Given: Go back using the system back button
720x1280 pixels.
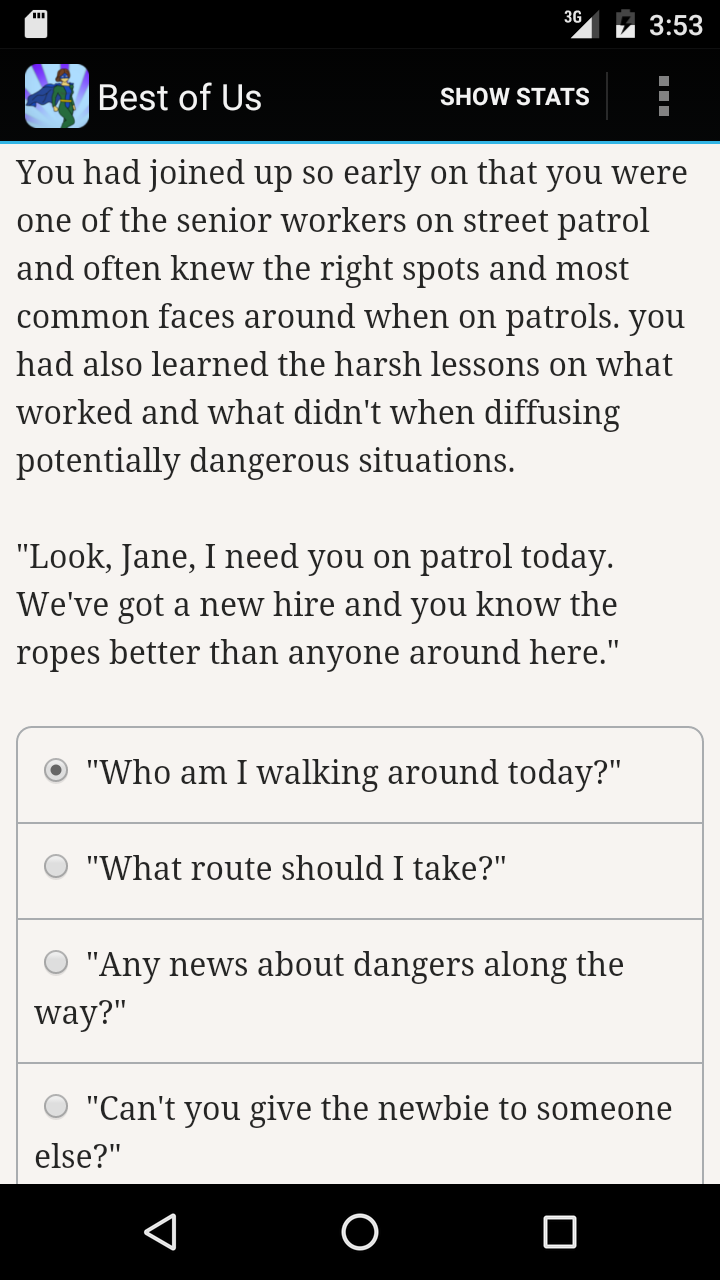Looking at the screenshot, I should (x=160, y=1232).
